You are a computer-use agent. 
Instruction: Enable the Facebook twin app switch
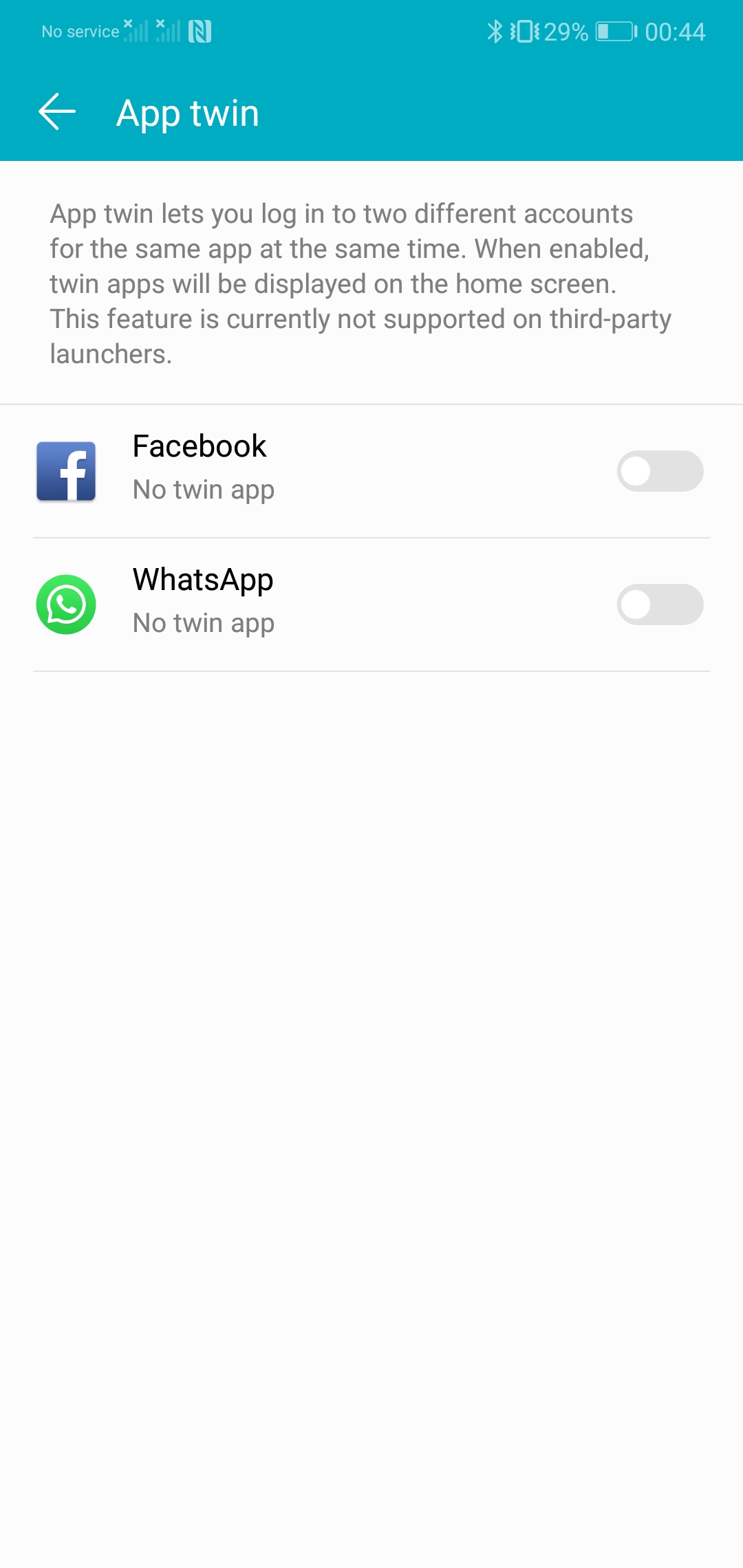point(660,471)
